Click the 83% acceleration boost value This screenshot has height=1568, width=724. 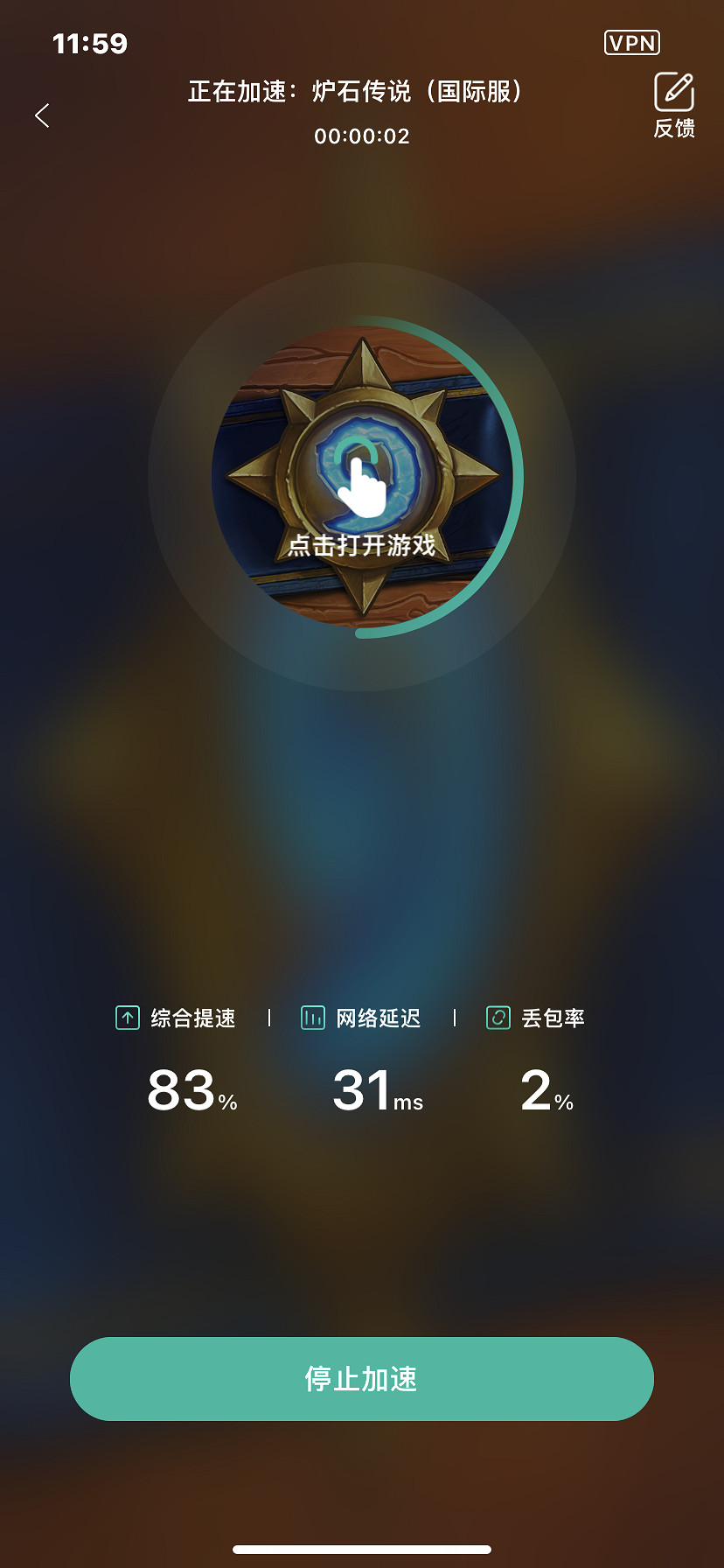(191, 1091)
